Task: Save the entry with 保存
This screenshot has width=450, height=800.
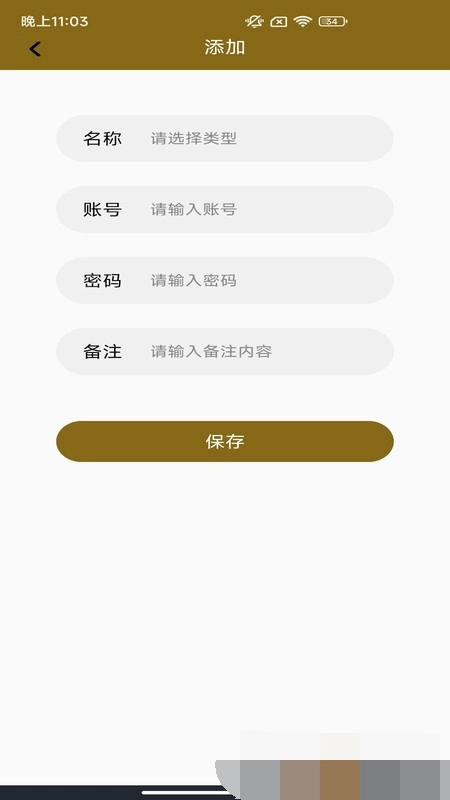Action: click(225, 441)
